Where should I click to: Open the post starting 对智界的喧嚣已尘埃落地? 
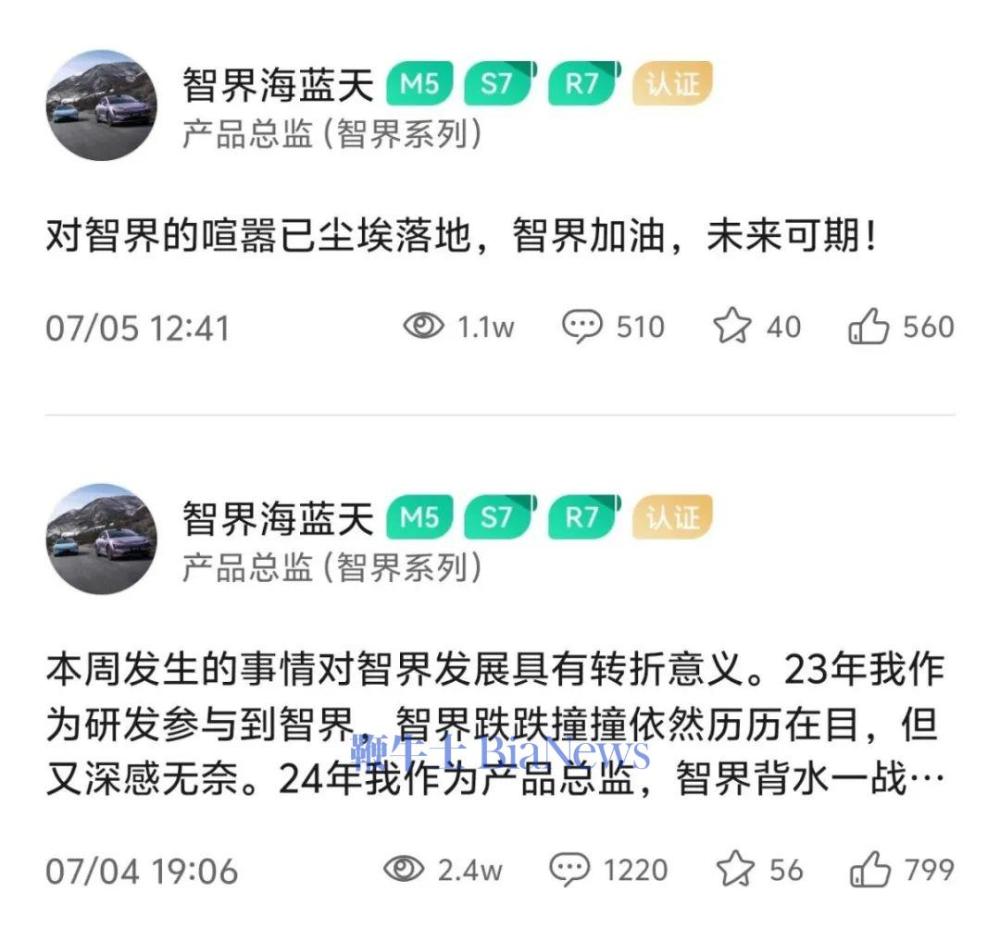point(460,239)
